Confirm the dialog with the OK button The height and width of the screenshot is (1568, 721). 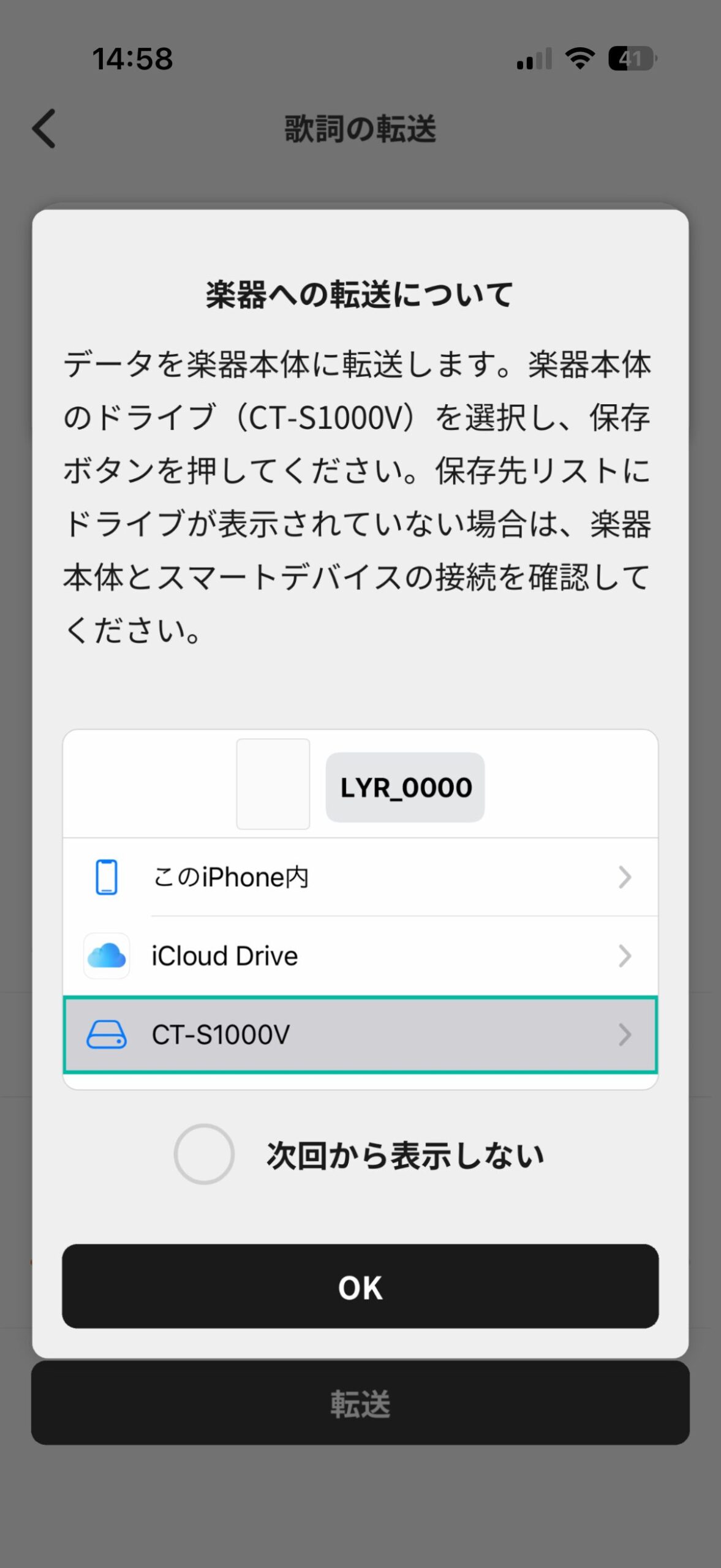pos(360,1286)
